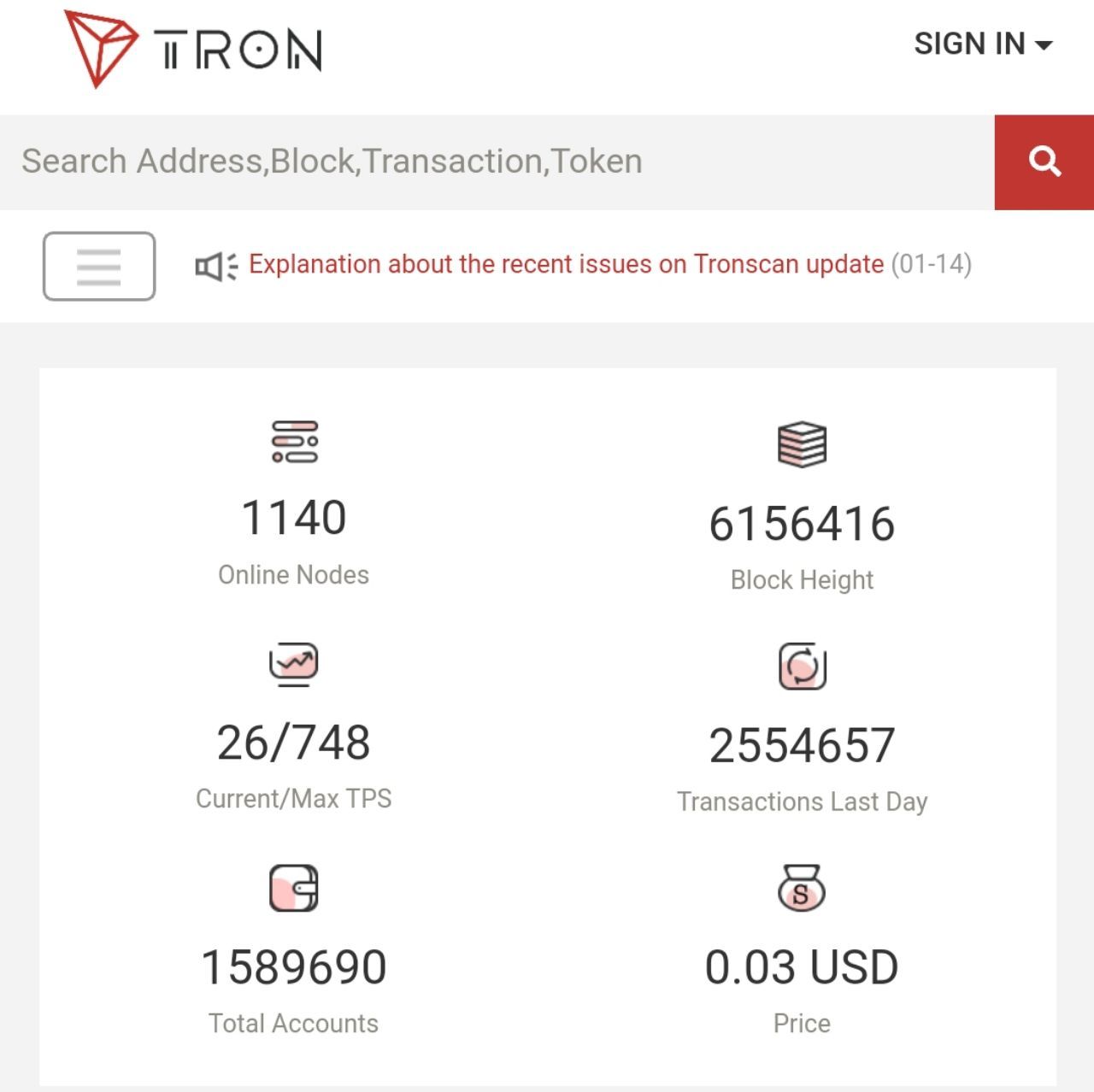The image size is (1094, 1092).
Task: Tap the TRON logo to go home
Action: [x=194, y=49]
